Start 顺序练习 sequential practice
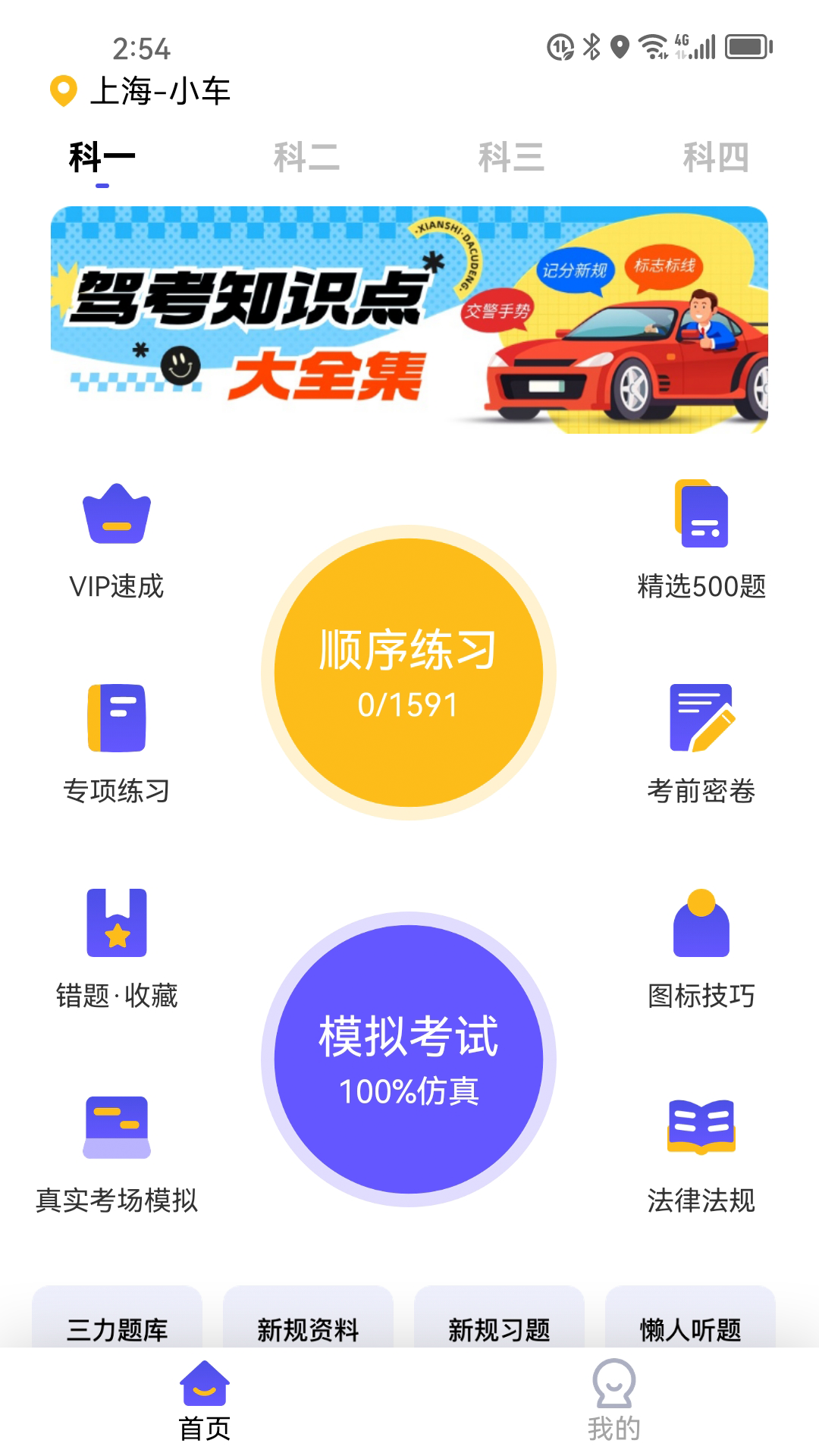Viewport: 819px width, 1456px height. click(409, 672)
